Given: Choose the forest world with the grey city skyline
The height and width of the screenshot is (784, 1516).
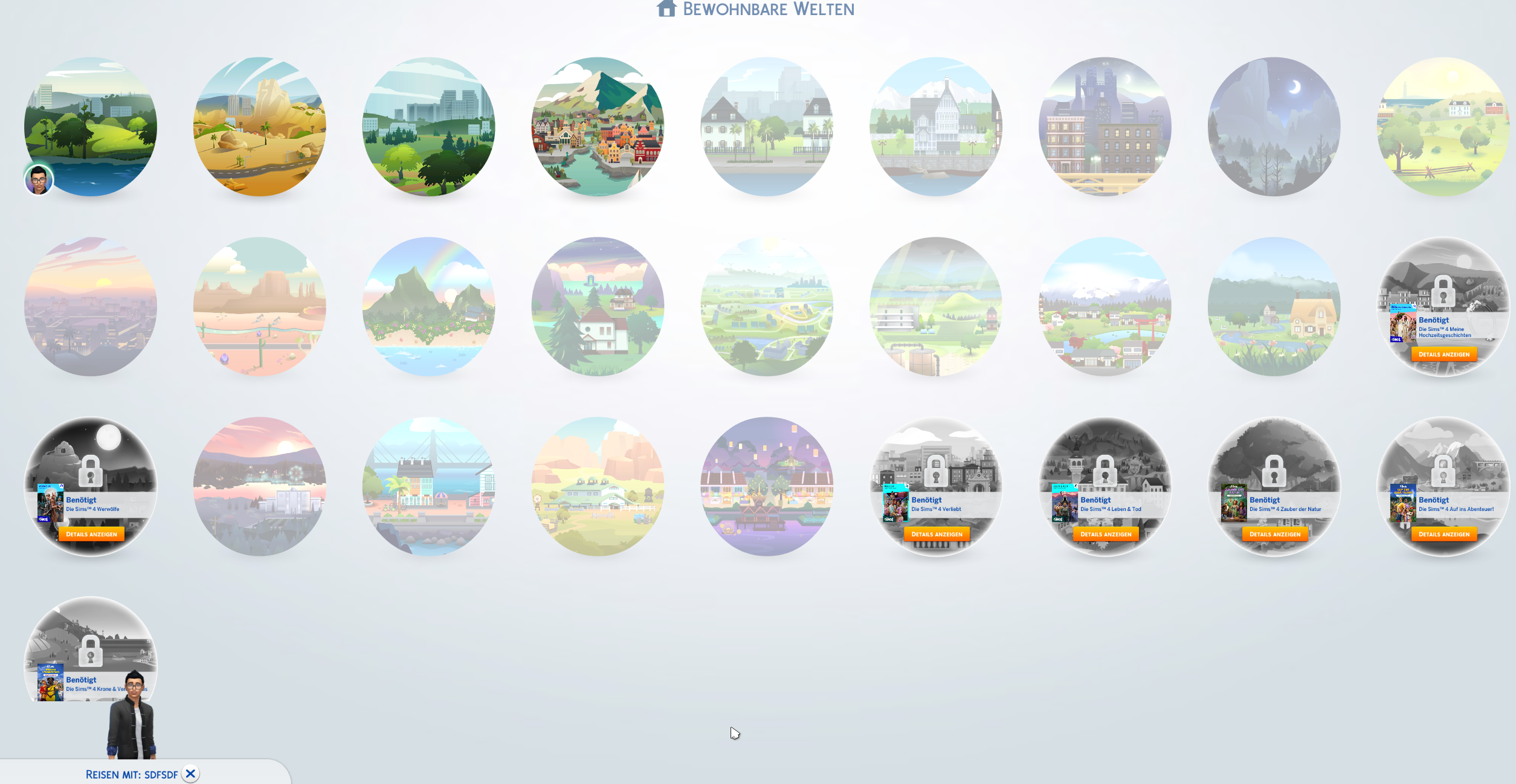Looking at the screenshot, I should (x=428, y=126).
